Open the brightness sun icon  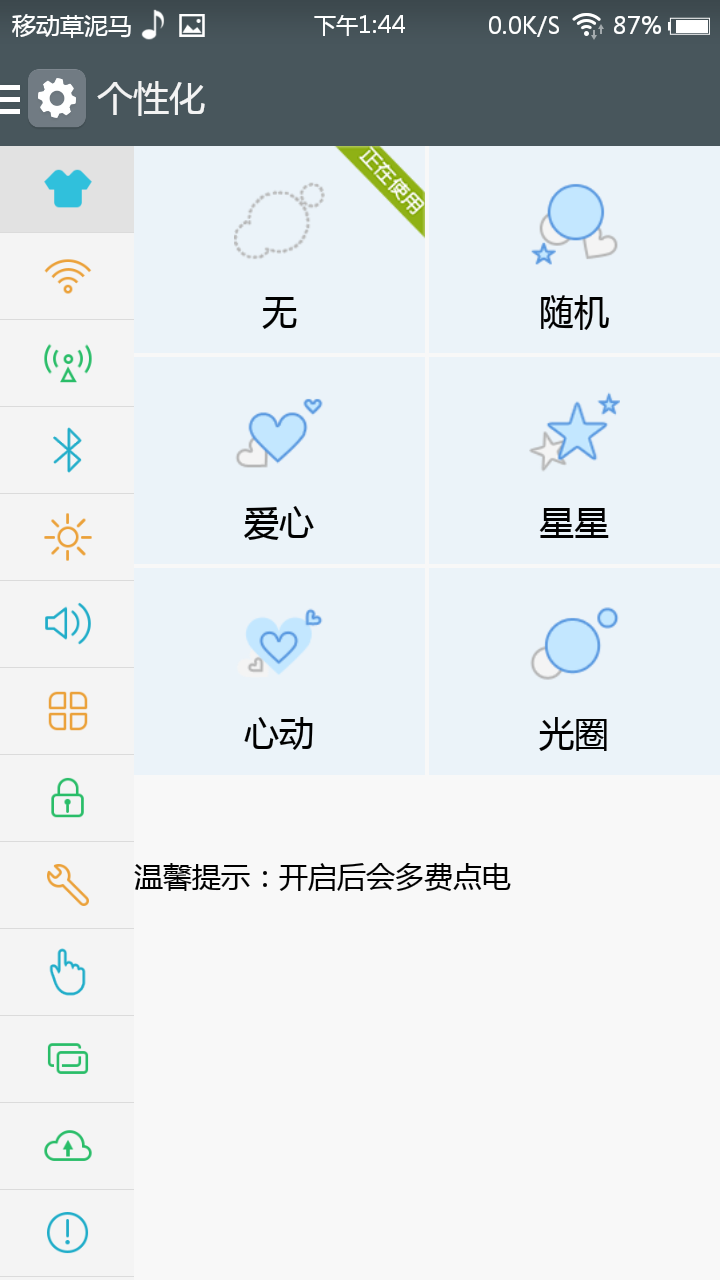(x=66, y=536)
